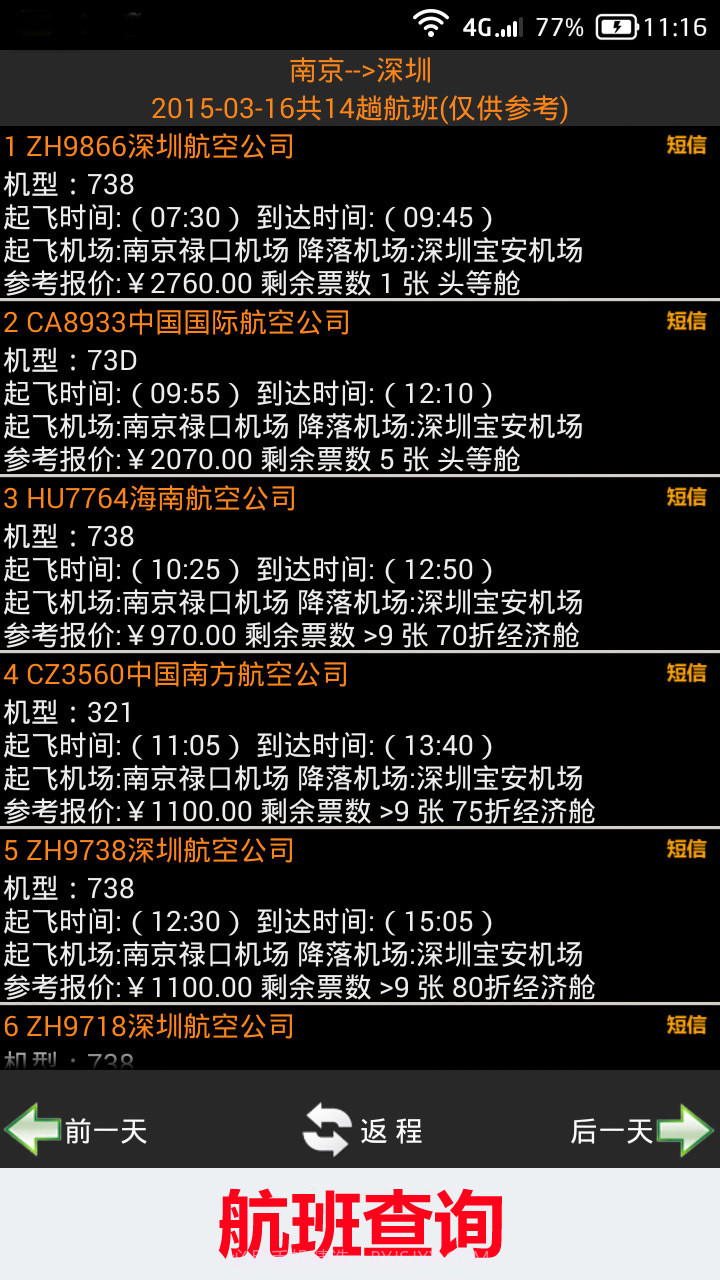Click 短信 button for flight ZH9718

[x=686, y=1026]
